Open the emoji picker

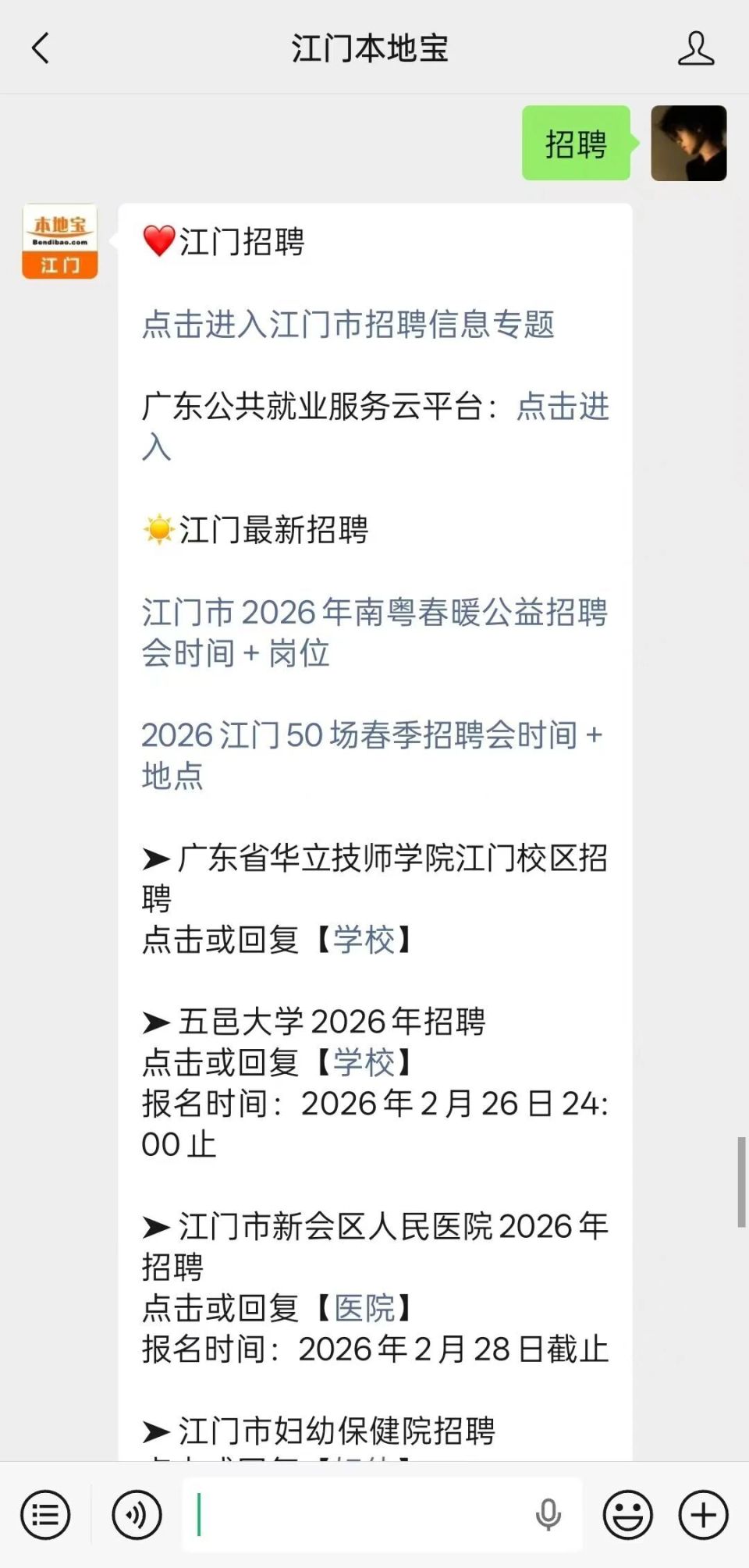(x=627, y=1514)
